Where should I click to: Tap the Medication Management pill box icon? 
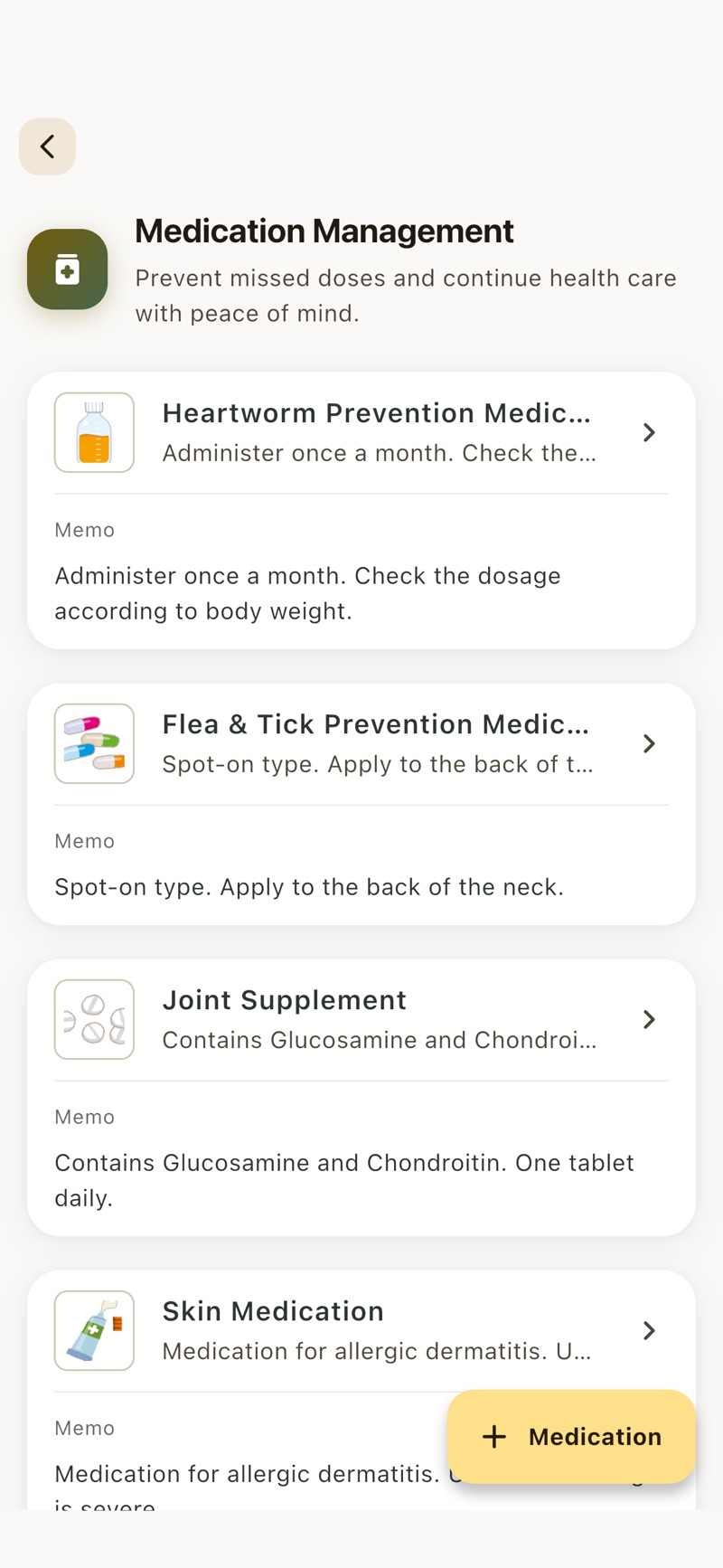pyautogui.click(x=67, y=269)
